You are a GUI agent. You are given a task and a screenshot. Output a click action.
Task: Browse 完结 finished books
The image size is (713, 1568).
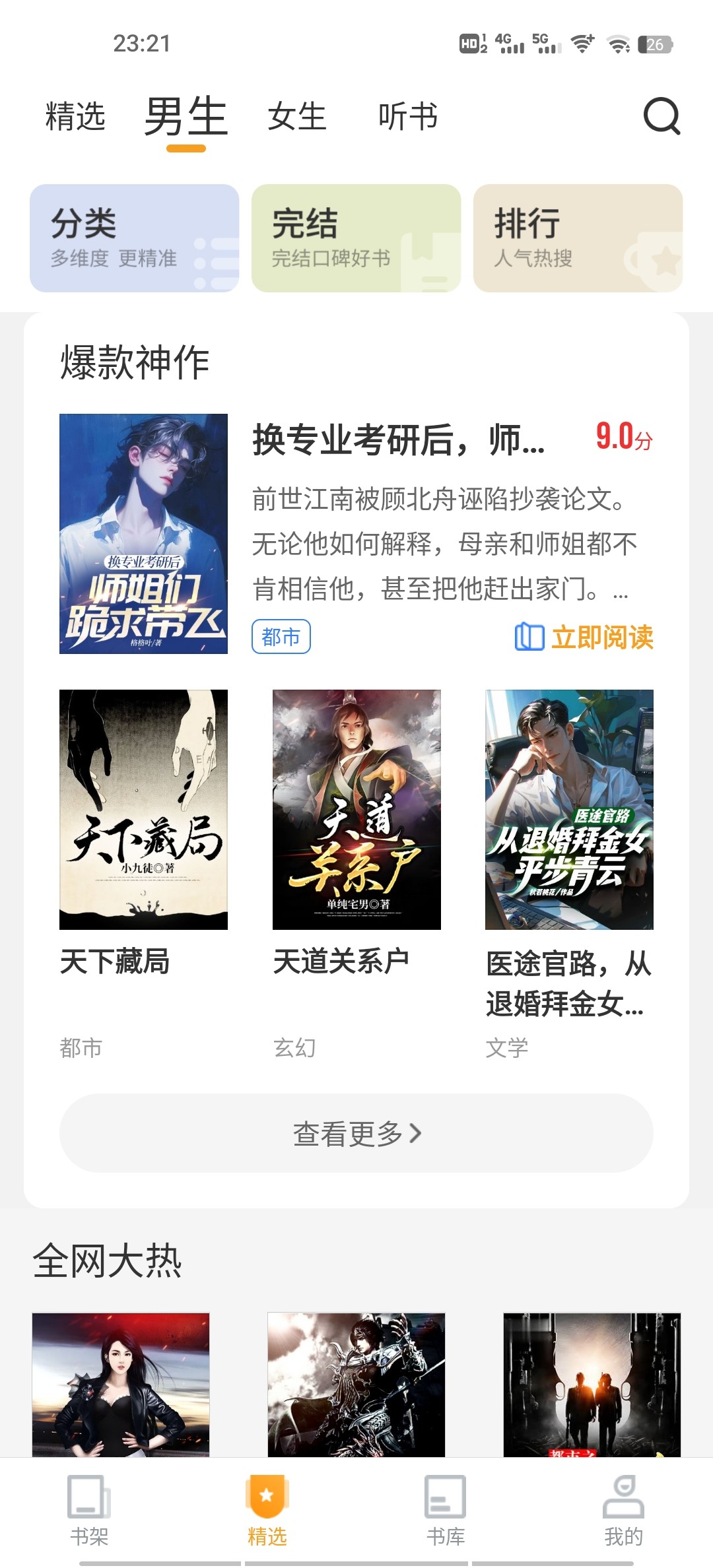[x=356, y=238]
